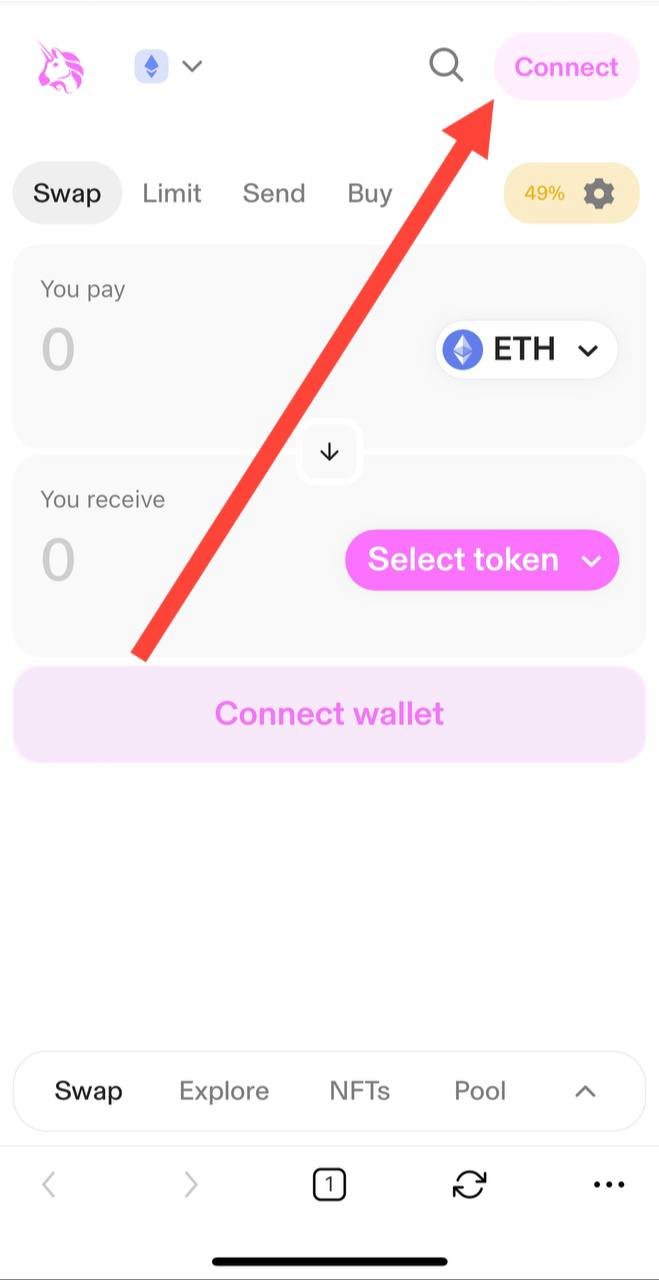659x1280 pixels.
Task: Flip tokens with the down arrow
Action: [329, 452]
